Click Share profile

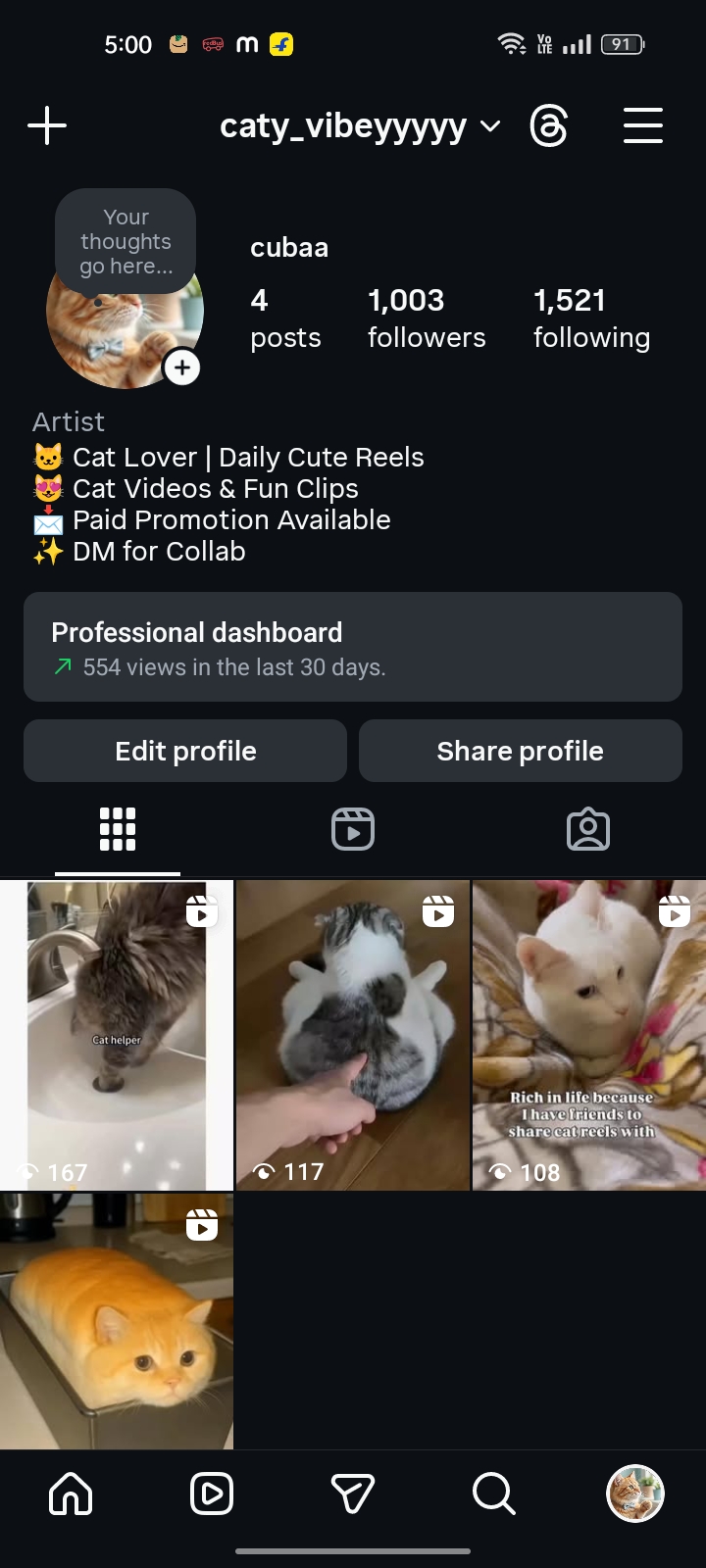click(520, 751)
